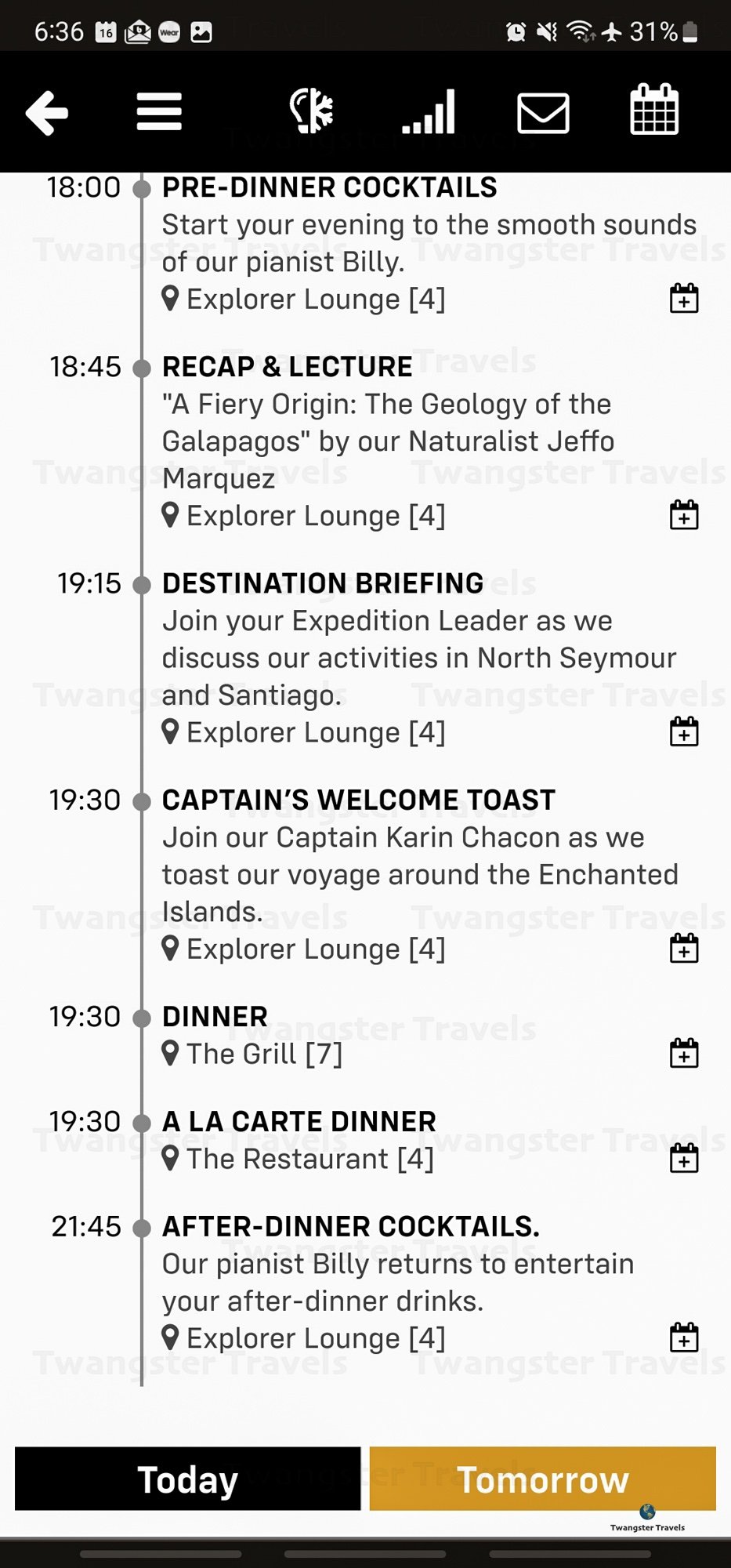
Task: Open the calendar icon in header
Action: (654, 110)
